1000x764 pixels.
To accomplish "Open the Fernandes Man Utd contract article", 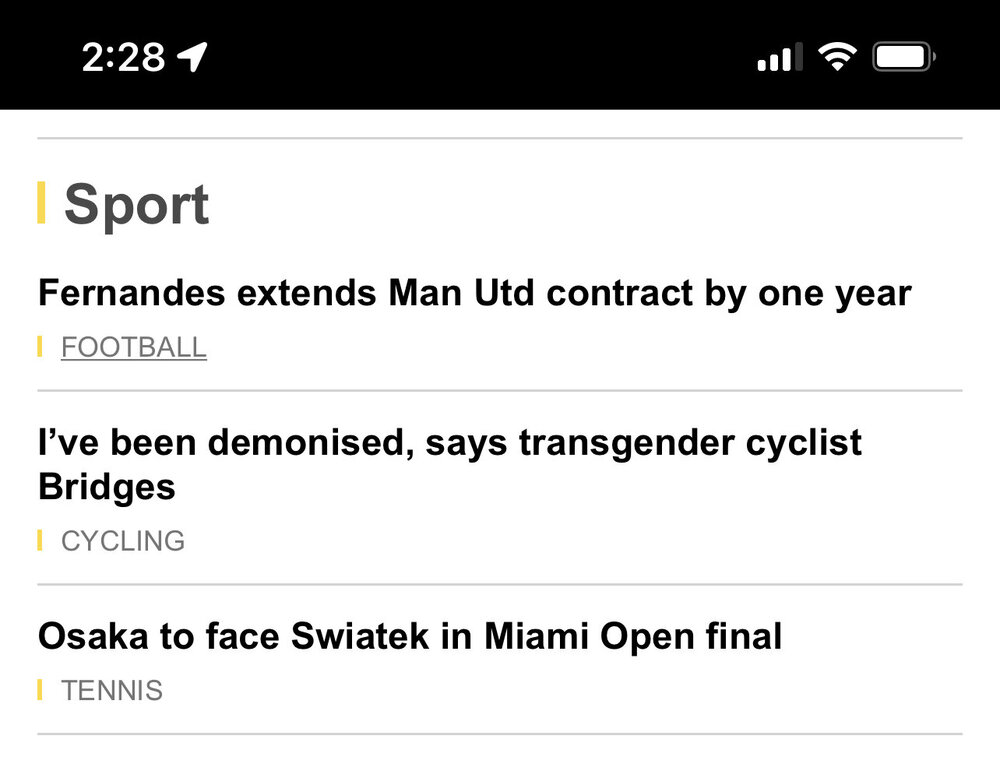I will coord(474,294).
